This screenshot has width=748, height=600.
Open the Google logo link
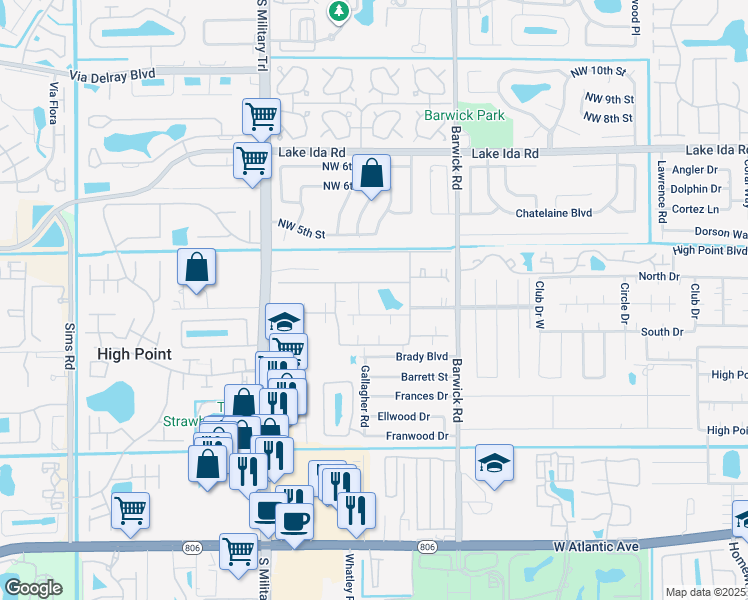(33, 588)
